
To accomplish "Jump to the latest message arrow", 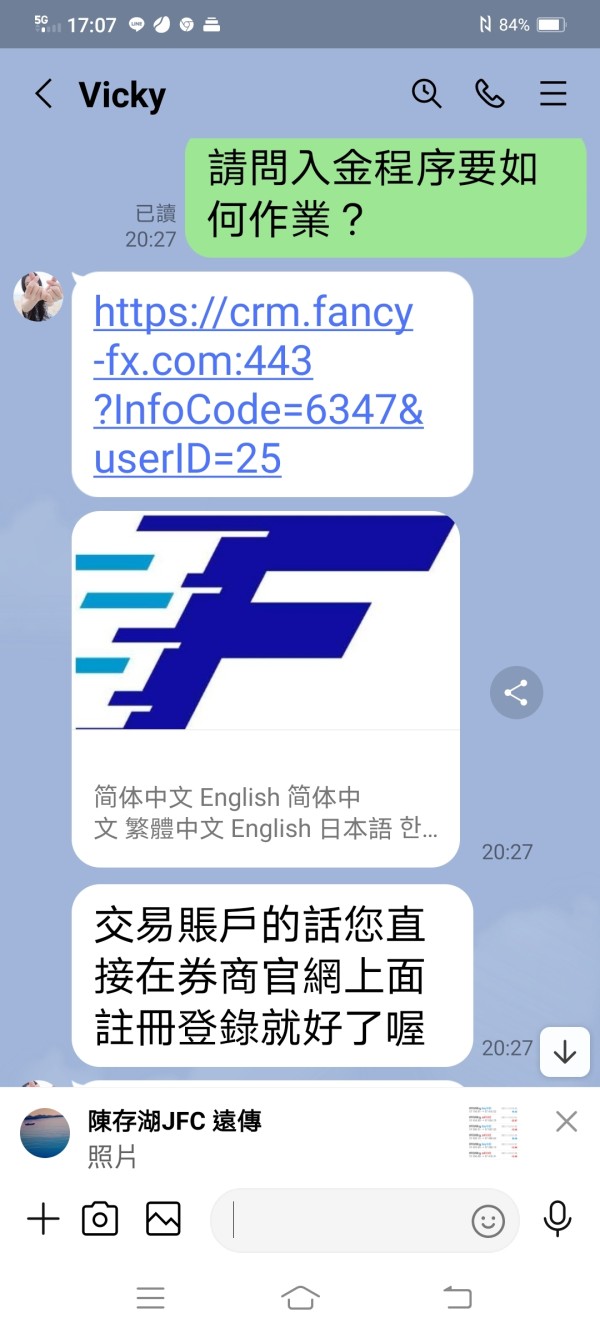I will click(565, 1052).
